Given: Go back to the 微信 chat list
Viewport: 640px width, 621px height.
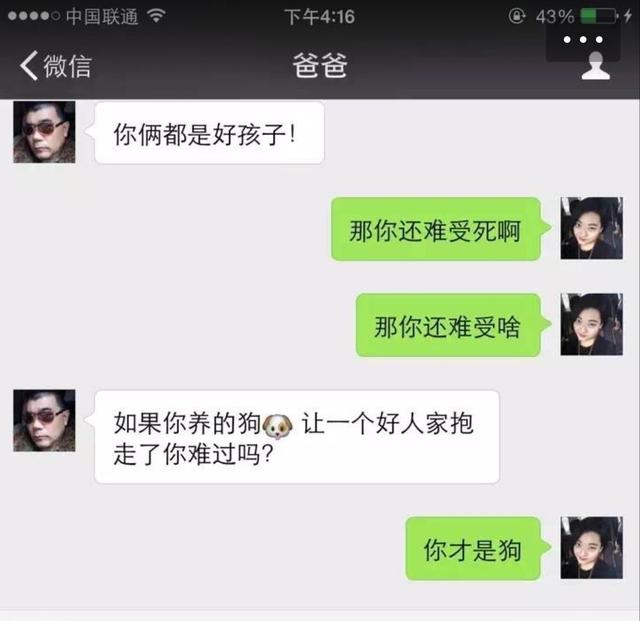Looking at the screenshot, I should pyautogui.click(x=55, y=66).
